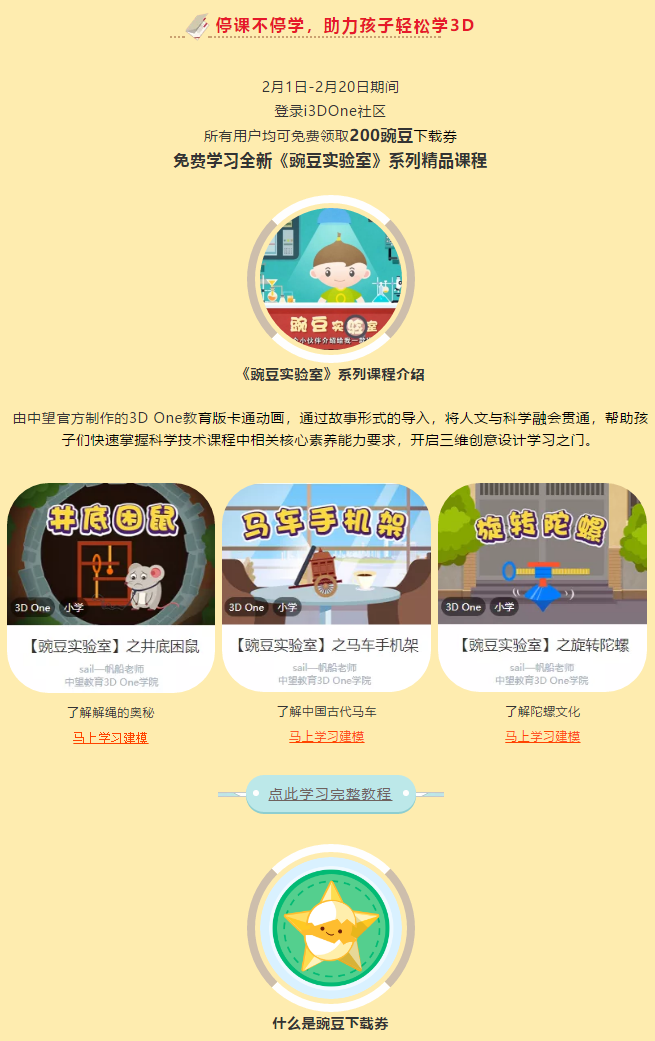655x1041 pixels.
Task: Open the 马车手机架 course card
Action: 326,587
